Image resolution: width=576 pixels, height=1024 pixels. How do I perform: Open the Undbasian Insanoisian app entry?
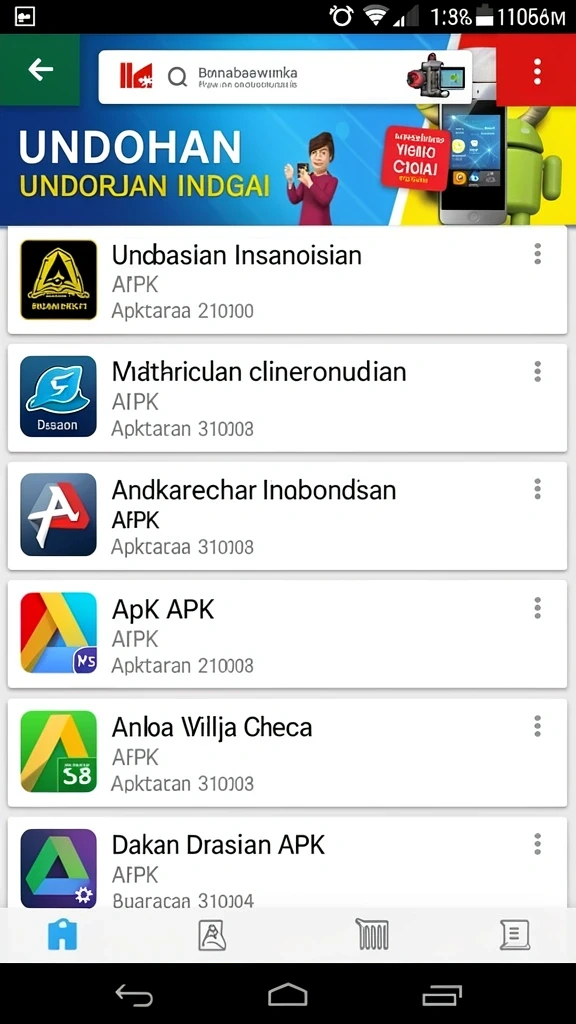(x=287, y=281)
